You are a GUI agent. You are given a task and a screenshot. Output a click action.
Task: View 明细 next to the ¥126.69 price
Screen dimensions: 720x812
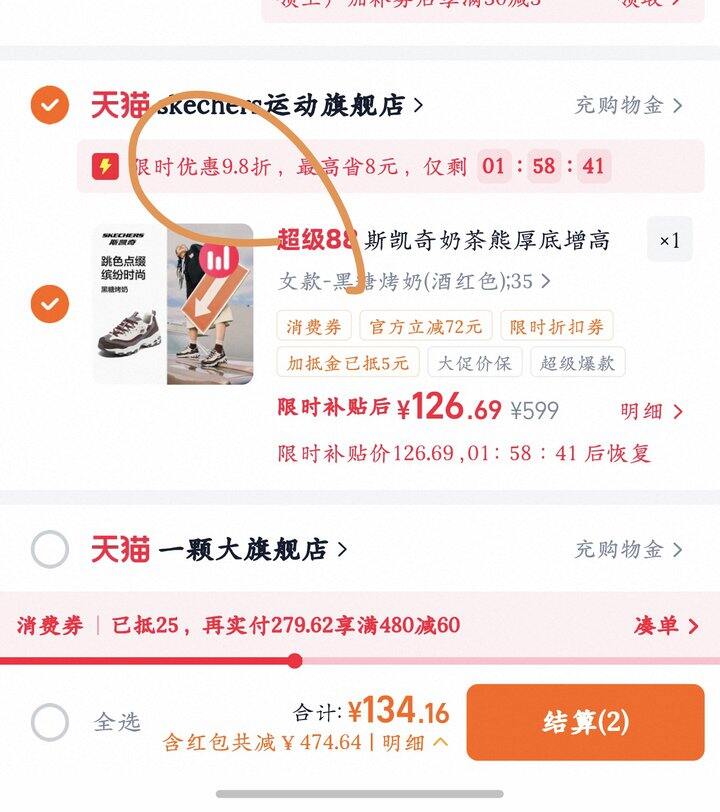652,412
